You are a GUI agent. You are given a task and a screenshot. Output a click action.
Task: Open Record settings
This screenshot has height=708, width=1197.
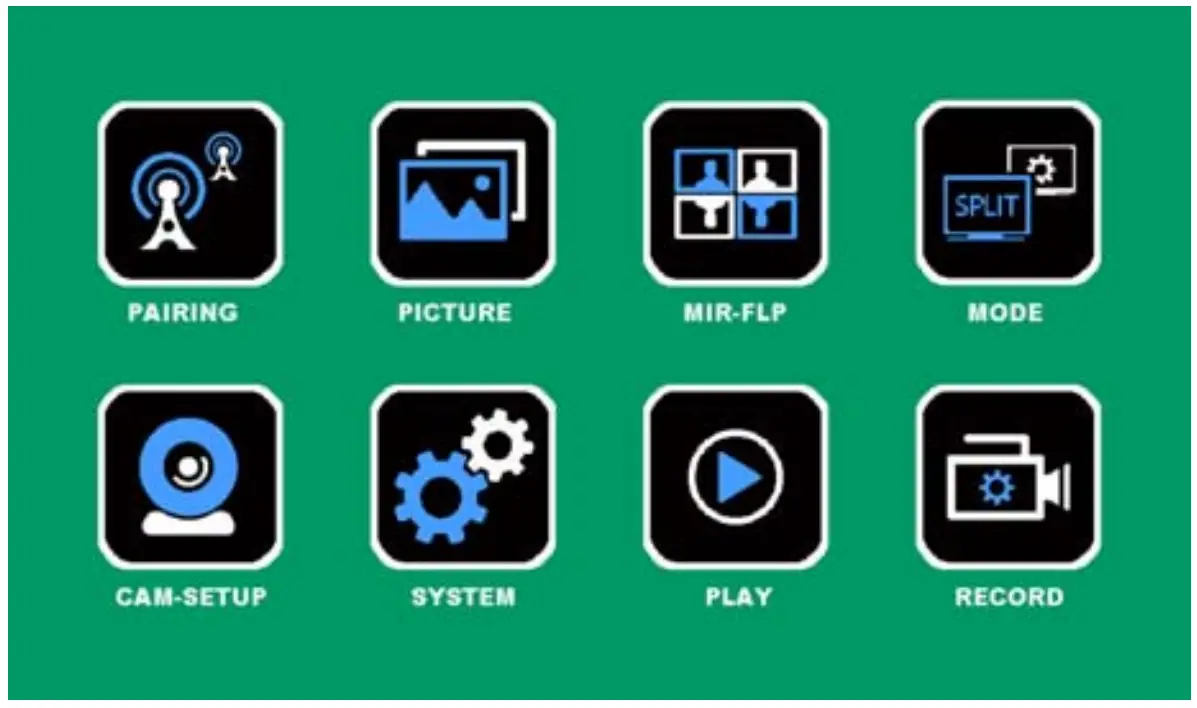tap(1008, 477)
